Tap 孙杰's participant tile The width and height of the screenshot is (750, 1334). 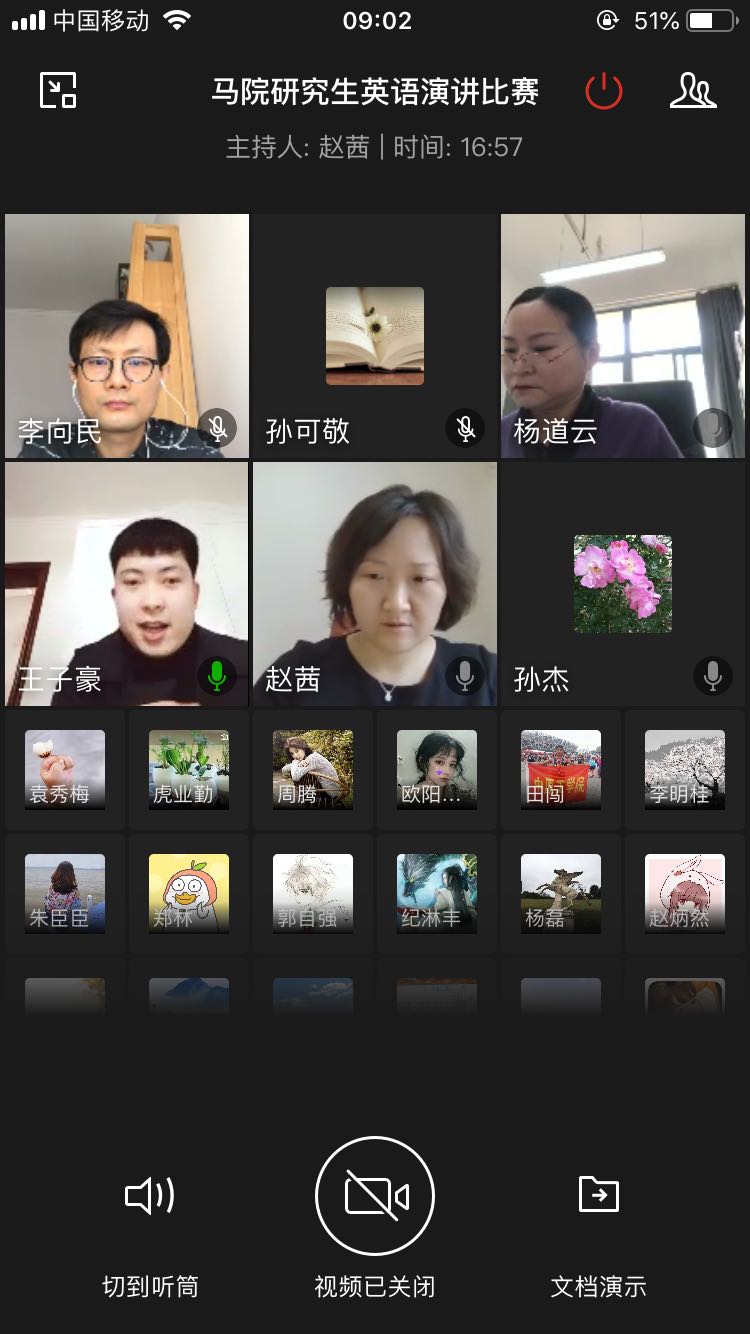tap(623, 583)
